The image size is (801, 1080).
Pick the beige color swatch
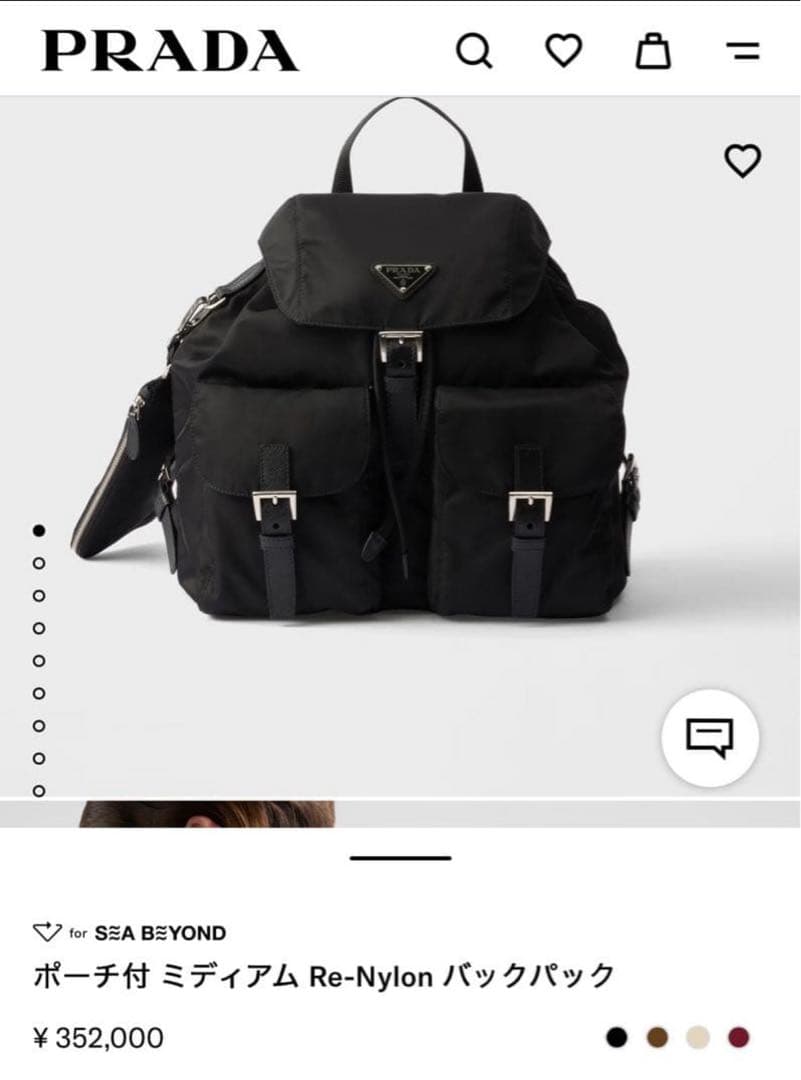[x=698, y=1037]
